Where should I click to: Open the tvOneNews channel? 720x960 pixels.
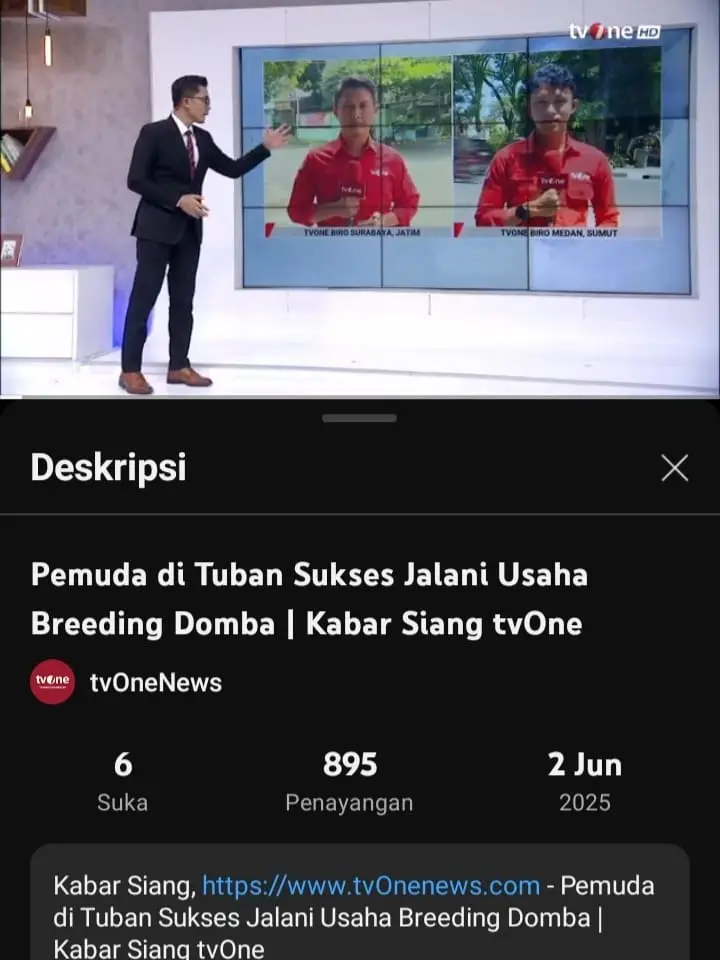point(154,683)
